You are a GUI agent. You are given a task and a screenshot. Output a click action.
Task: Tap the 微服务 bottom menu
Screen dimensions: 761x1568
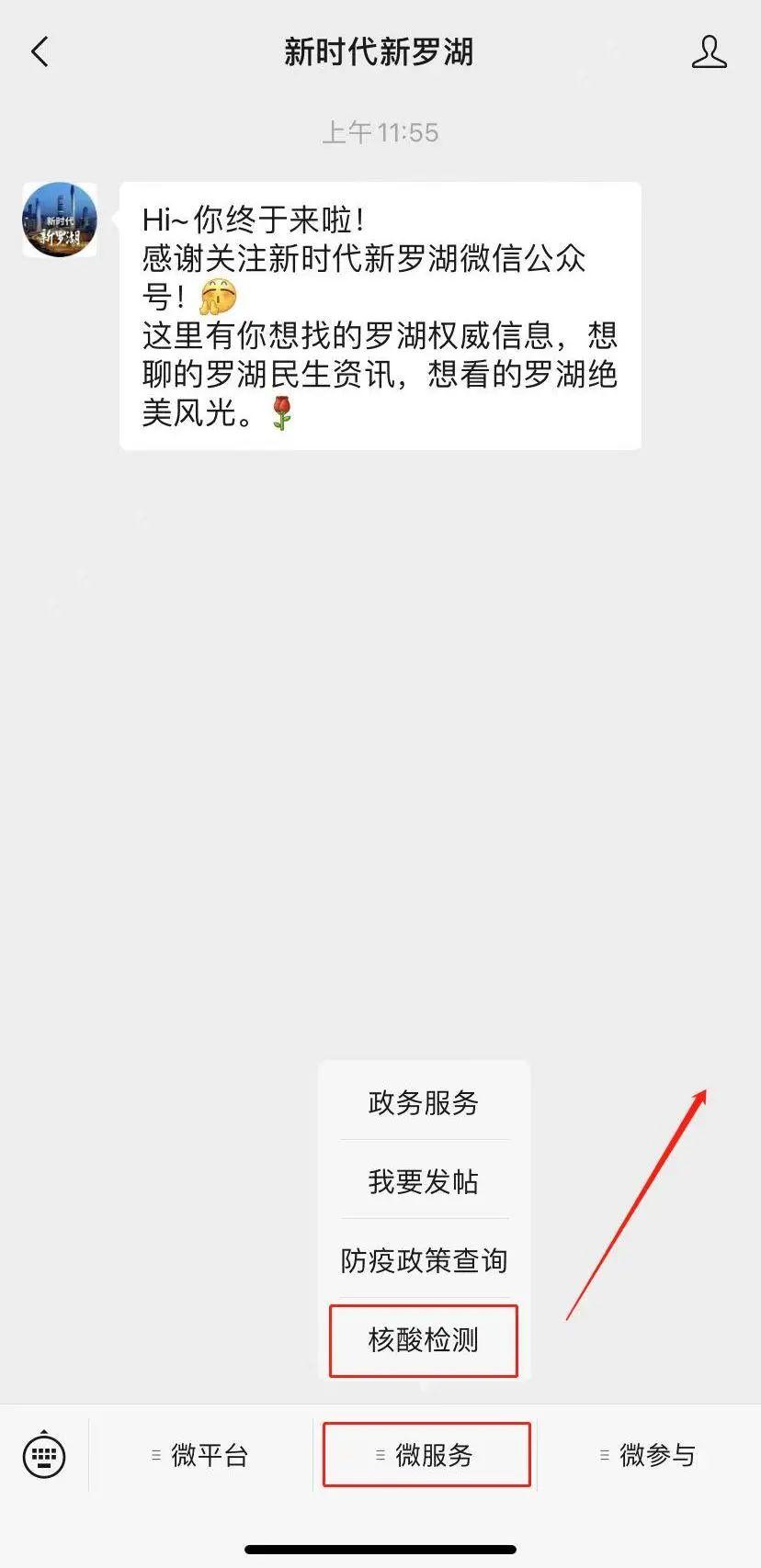426,1455
